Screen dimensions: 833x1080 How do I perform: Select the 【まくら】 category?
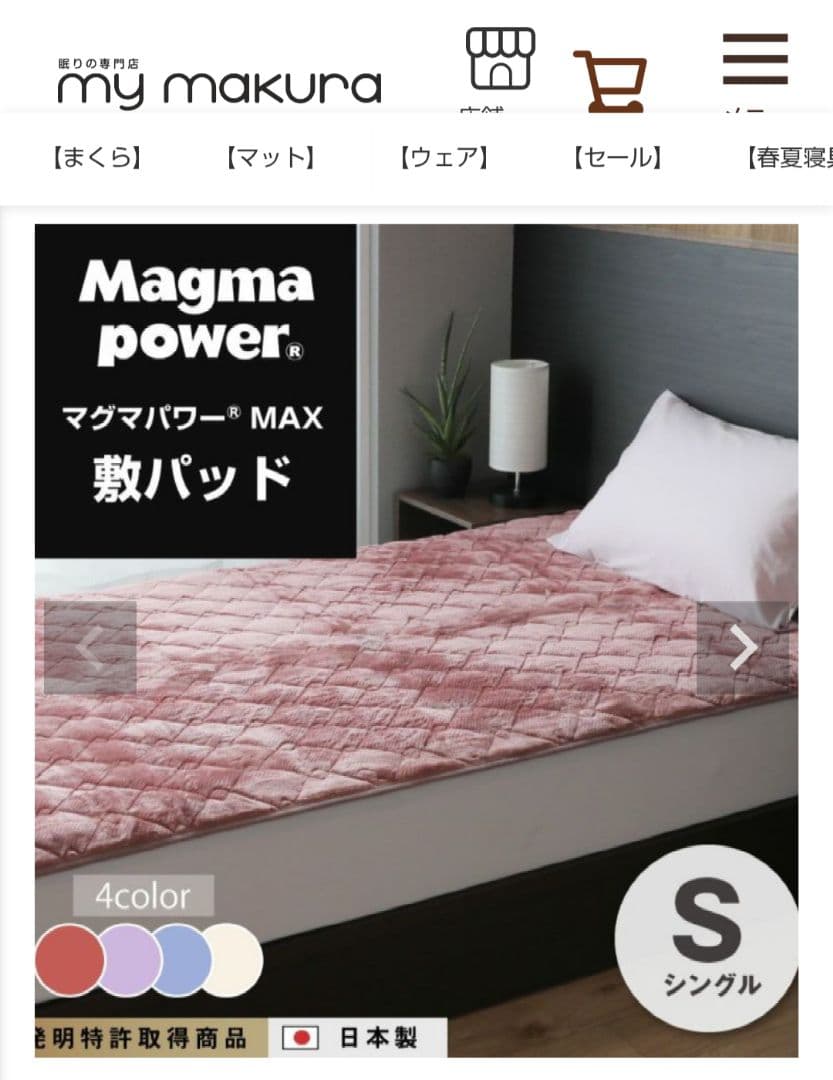(x=96, y=158)
